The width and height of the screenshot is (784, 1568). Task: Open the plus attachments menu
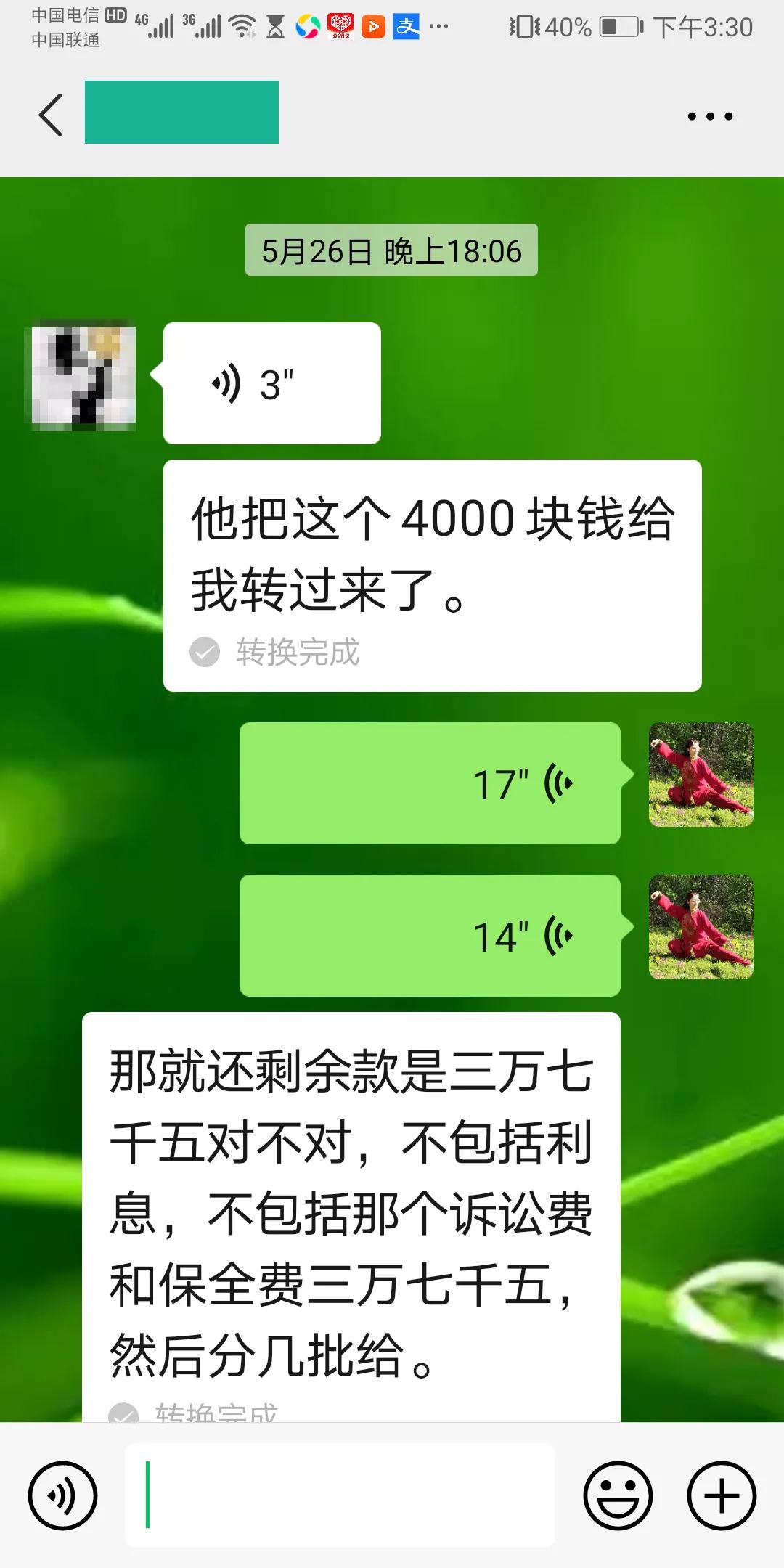(722, 1496)
